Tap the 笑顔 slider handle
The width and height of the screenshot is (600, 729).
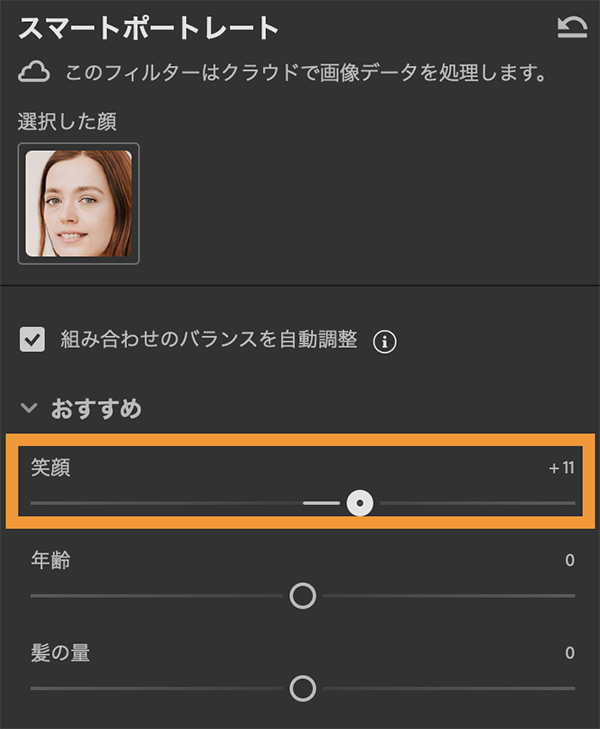(360, 503)
